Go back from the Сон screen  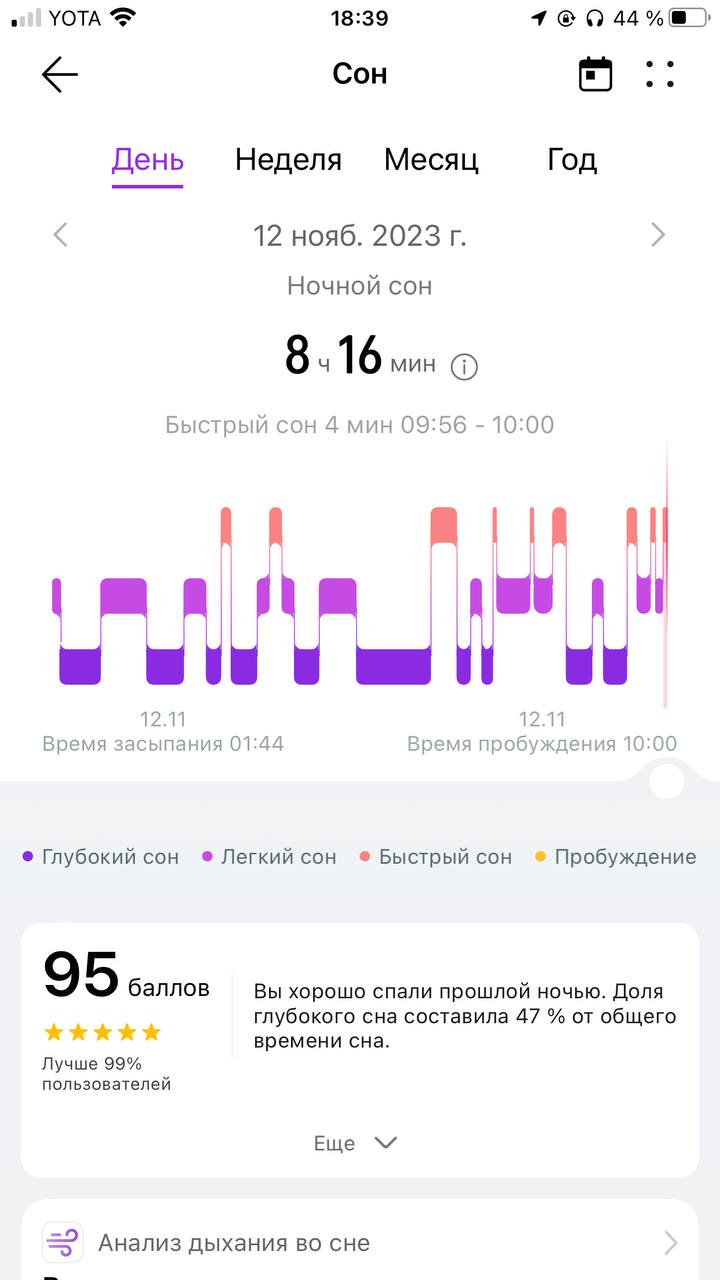(x=59, y=74)
